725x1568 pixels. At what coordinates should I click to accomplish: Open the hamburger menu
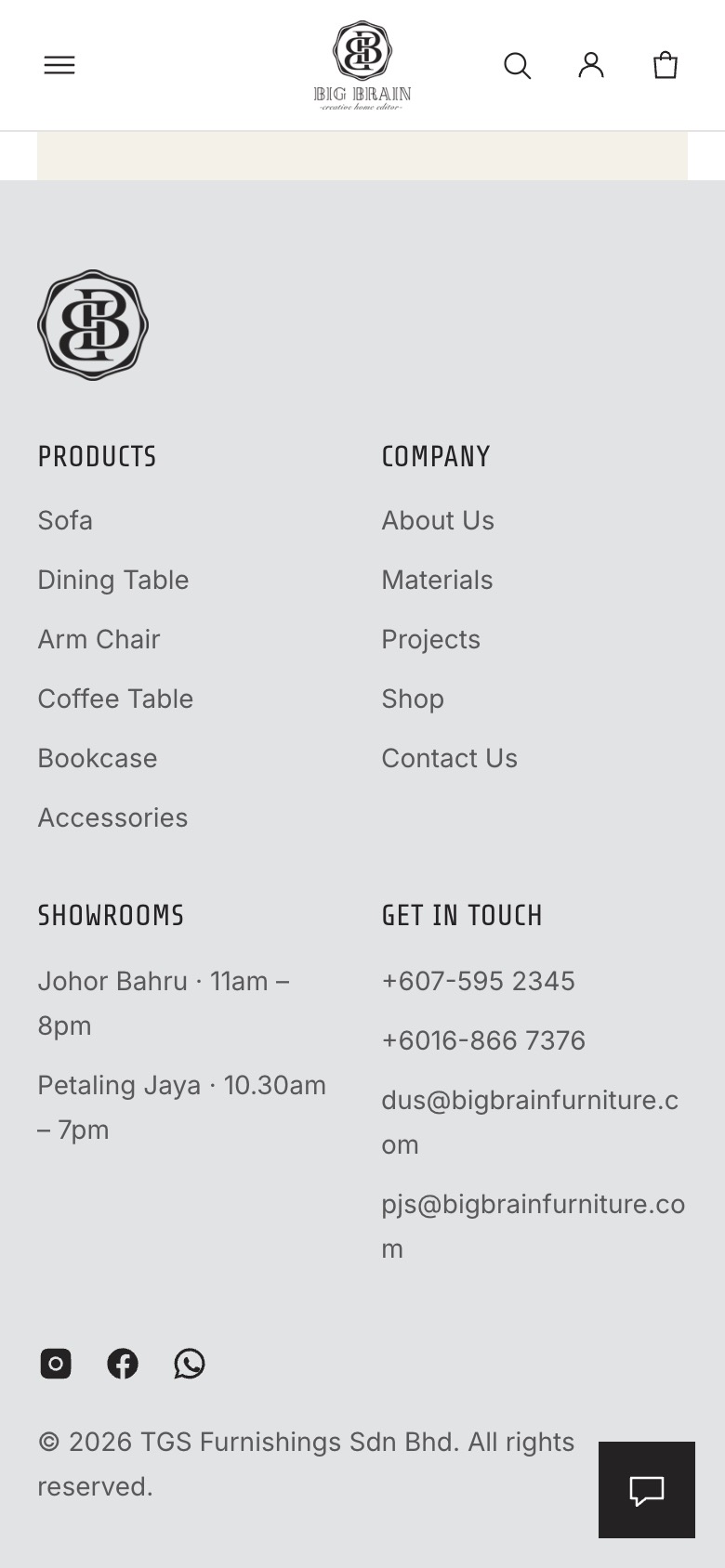pyautogui.click(x=59, y=65)
